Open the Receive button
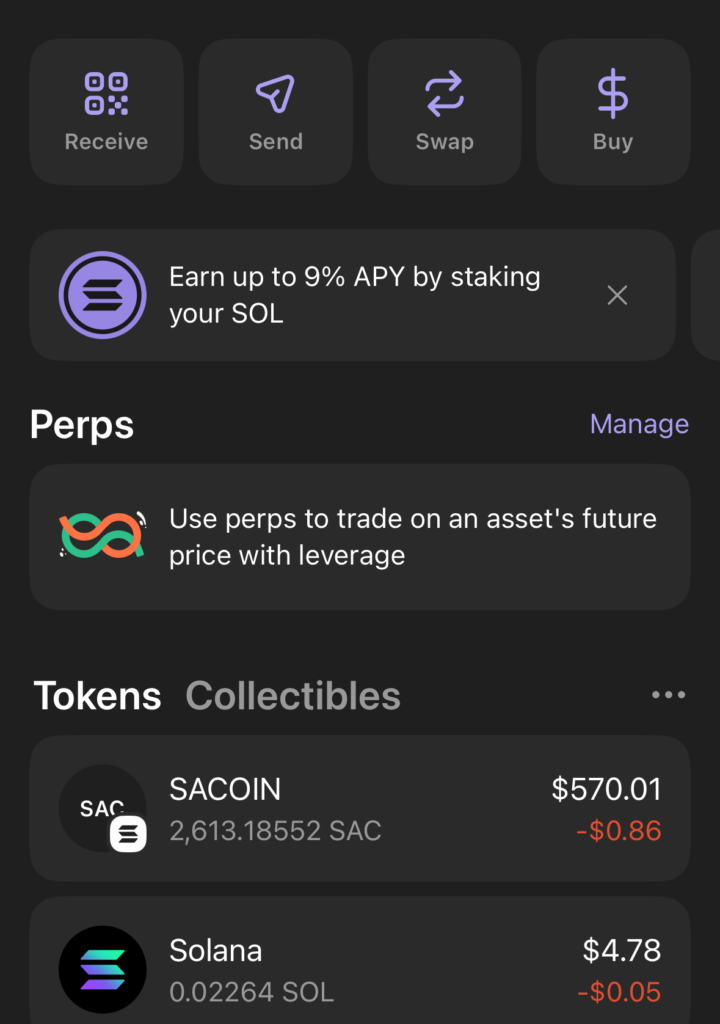This screenshot has height=1024, width=720. [106, 112]
